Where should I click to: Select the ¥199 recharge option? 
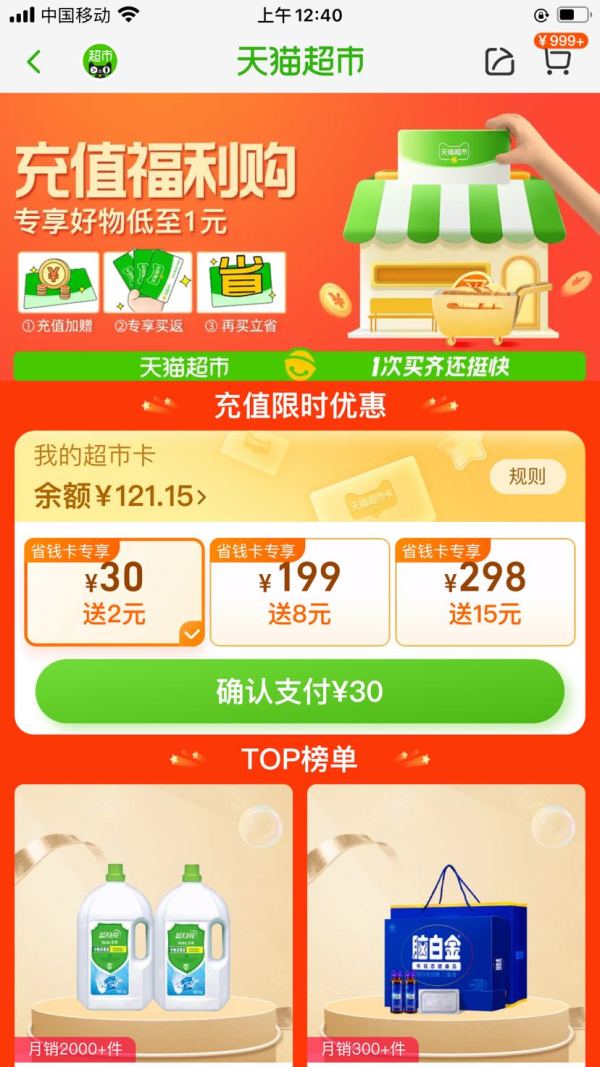[x=299, y=592]
